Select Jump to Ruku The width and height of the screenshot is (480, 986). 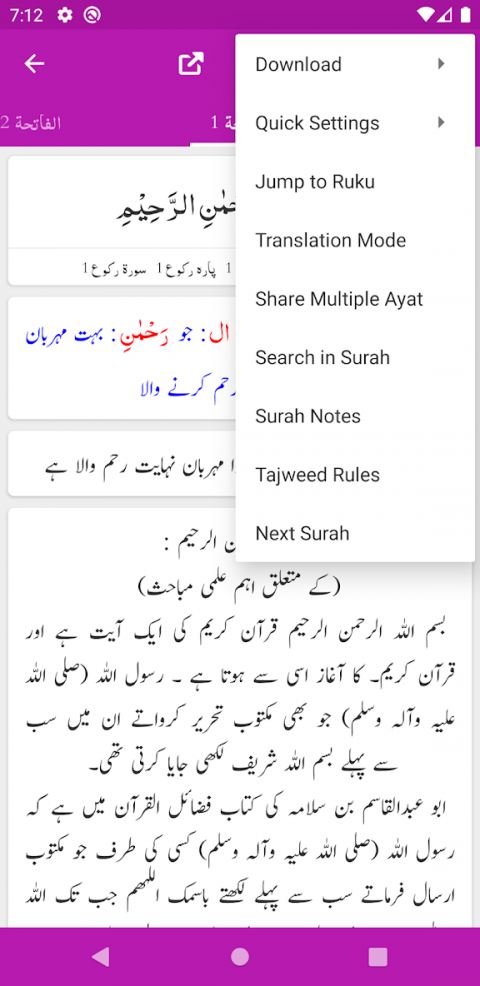pyautogui.click(x=355, y=182)
